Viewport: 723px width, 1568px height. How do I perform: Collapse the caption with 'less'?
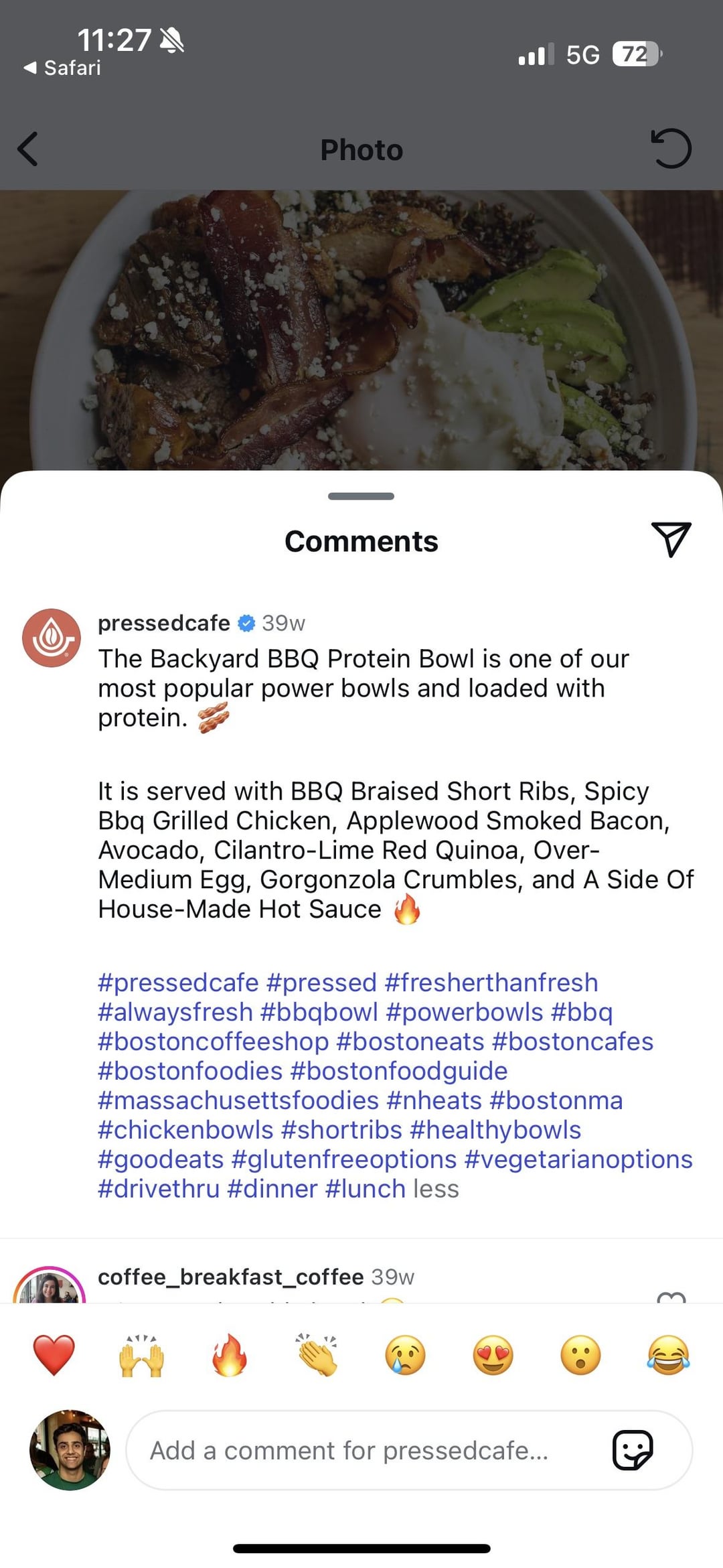436,1189
